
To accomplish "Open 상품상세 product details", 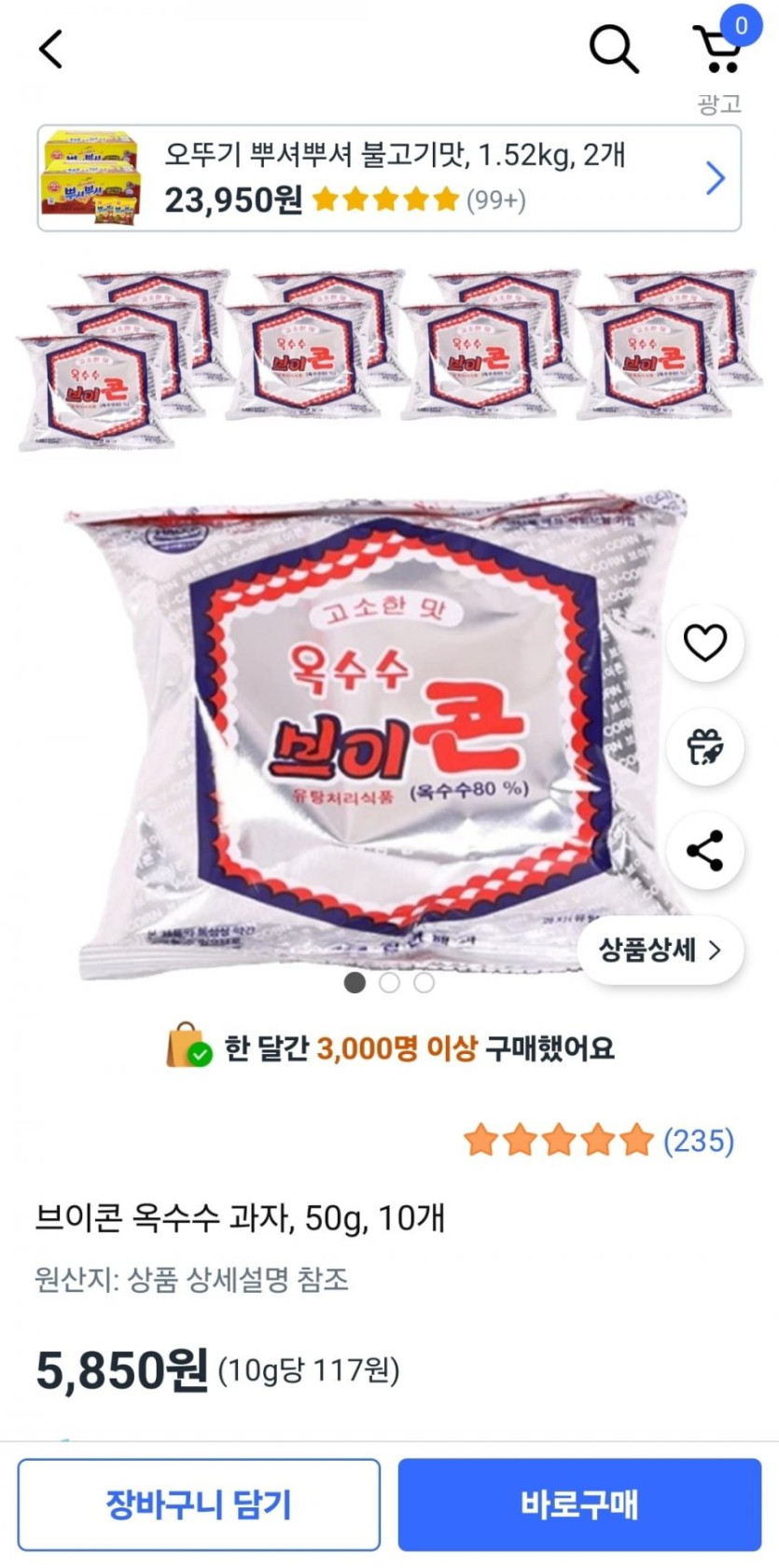I will click(x=660, y=951).
